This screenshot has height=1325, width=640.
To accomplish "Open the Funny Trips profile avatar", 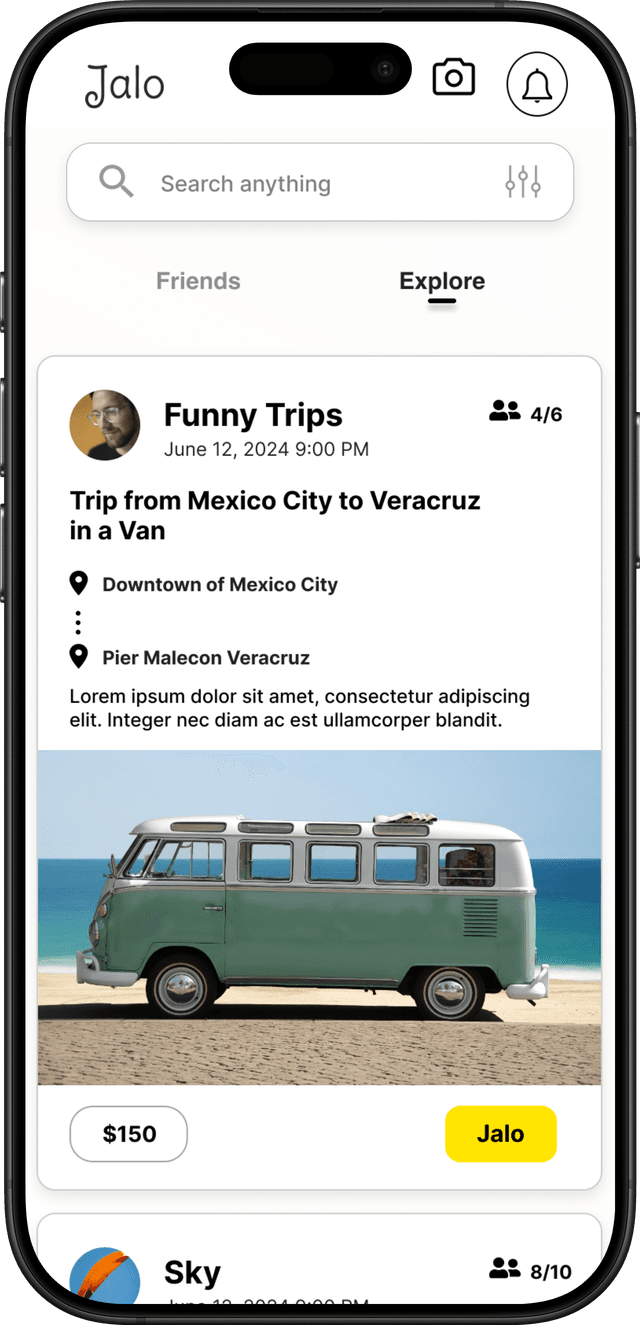I will (105, 425).
